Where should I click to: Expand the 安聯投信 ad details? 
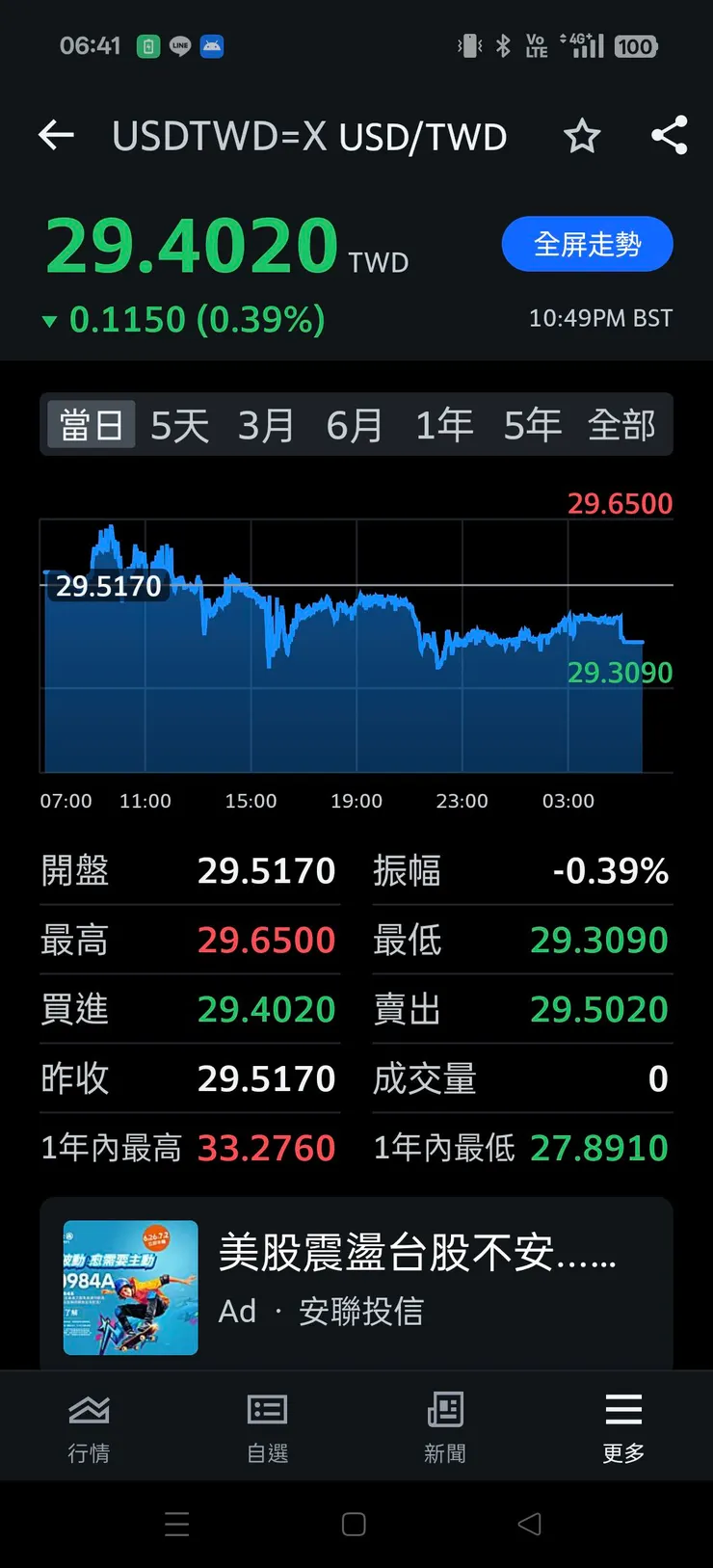point(359,1311)
